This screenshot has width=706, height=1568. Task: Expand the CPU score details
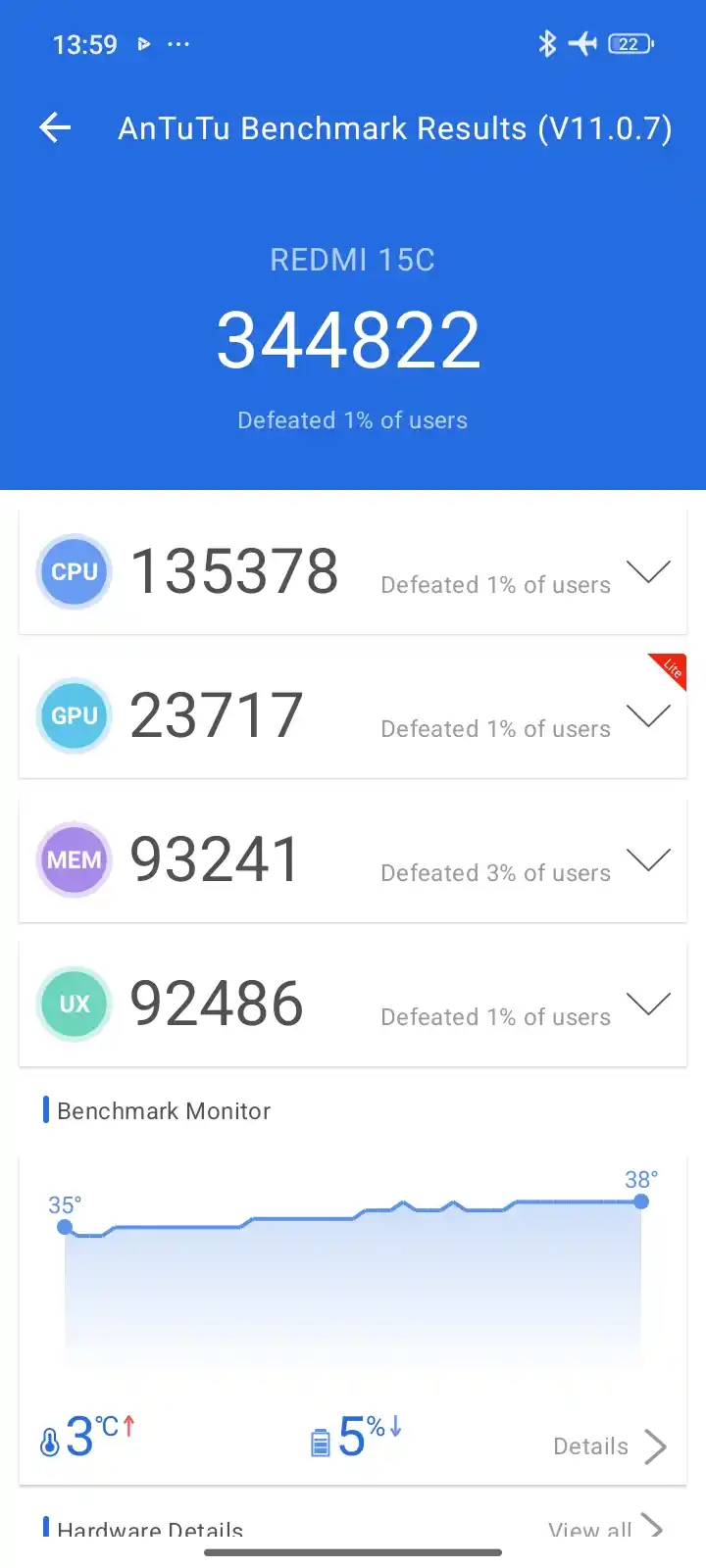point(648,571)
